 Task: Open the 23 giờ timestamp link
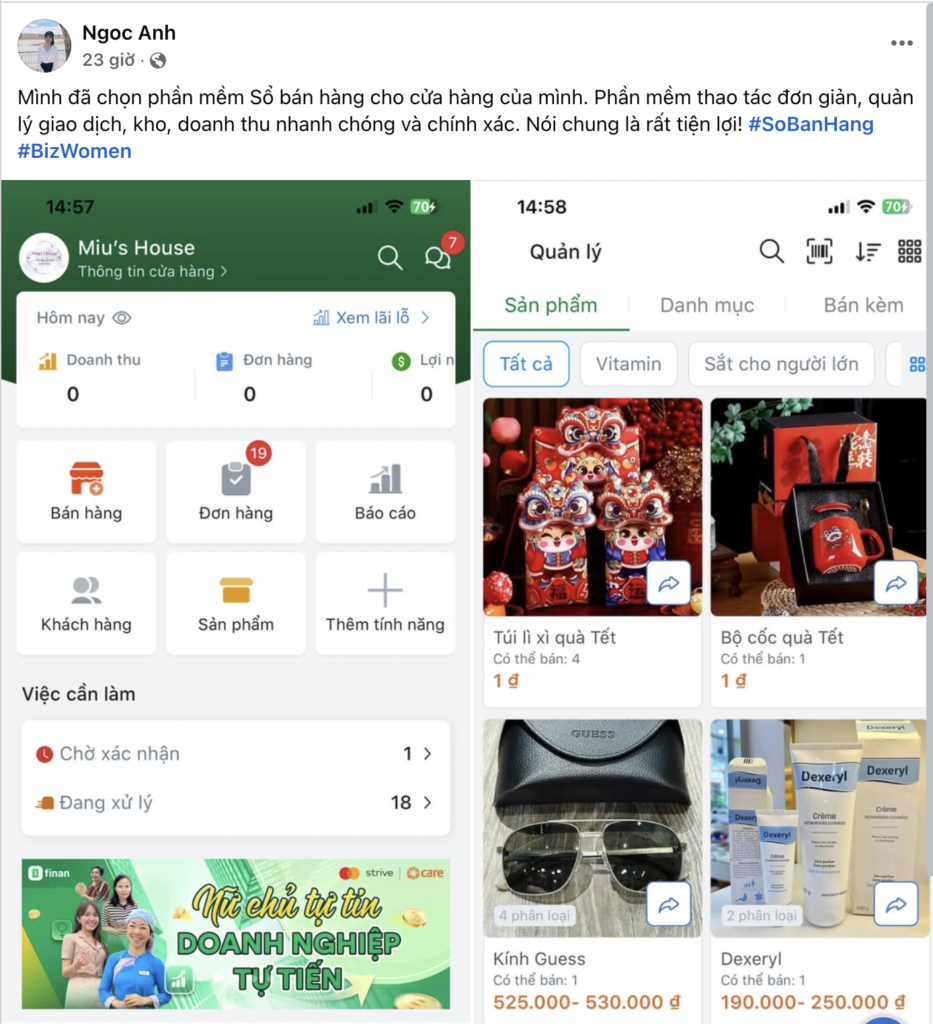pyautogui.click(x=107, y=60)
